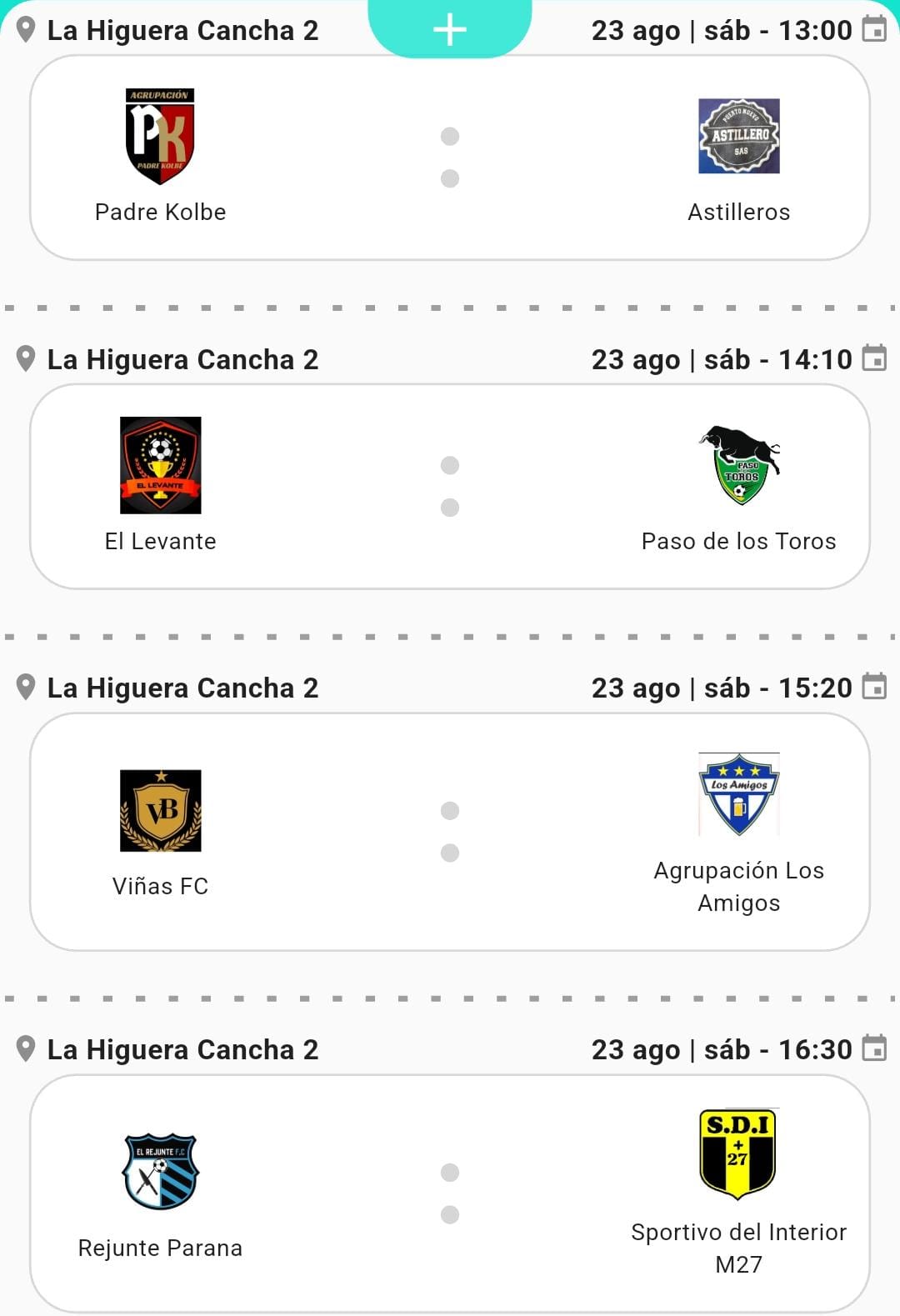Open the Padre Kolbe vs Astilleros match
The width and height of the screenshot is (900, 1316).
449,158
